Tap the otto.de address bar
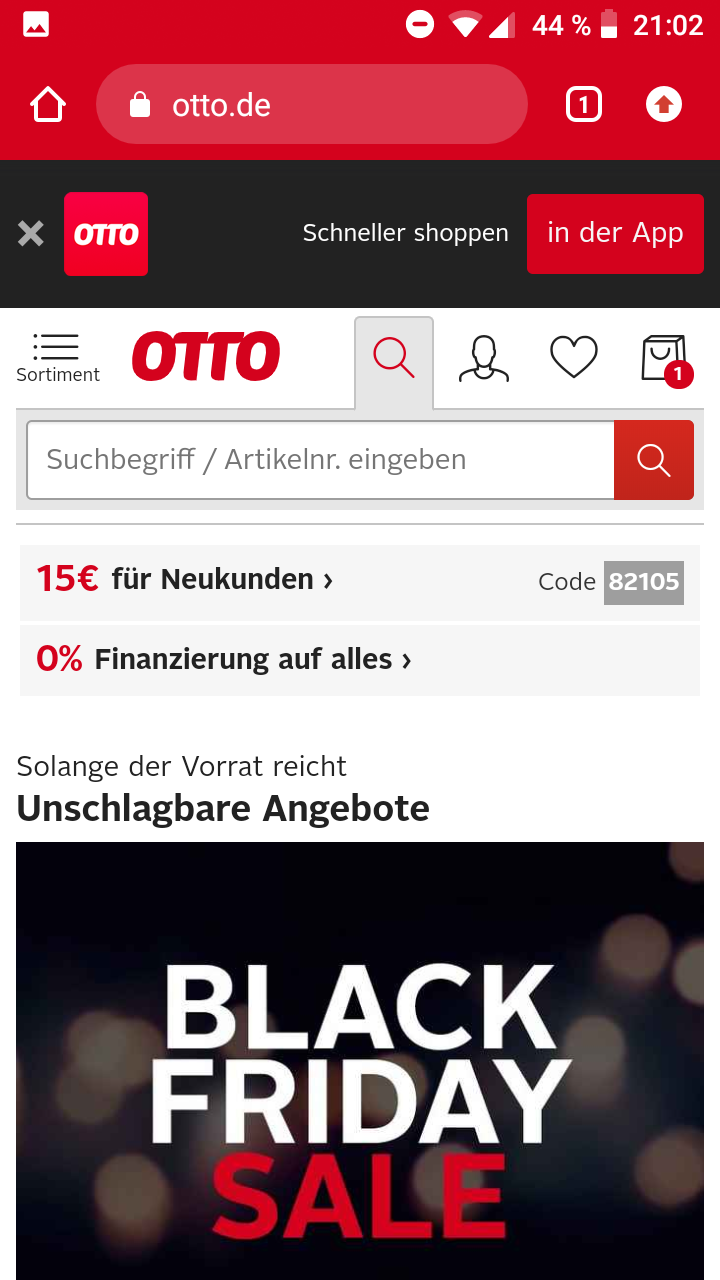The height and width of the screenshot is (1280, 720). (x=312, y=105)
